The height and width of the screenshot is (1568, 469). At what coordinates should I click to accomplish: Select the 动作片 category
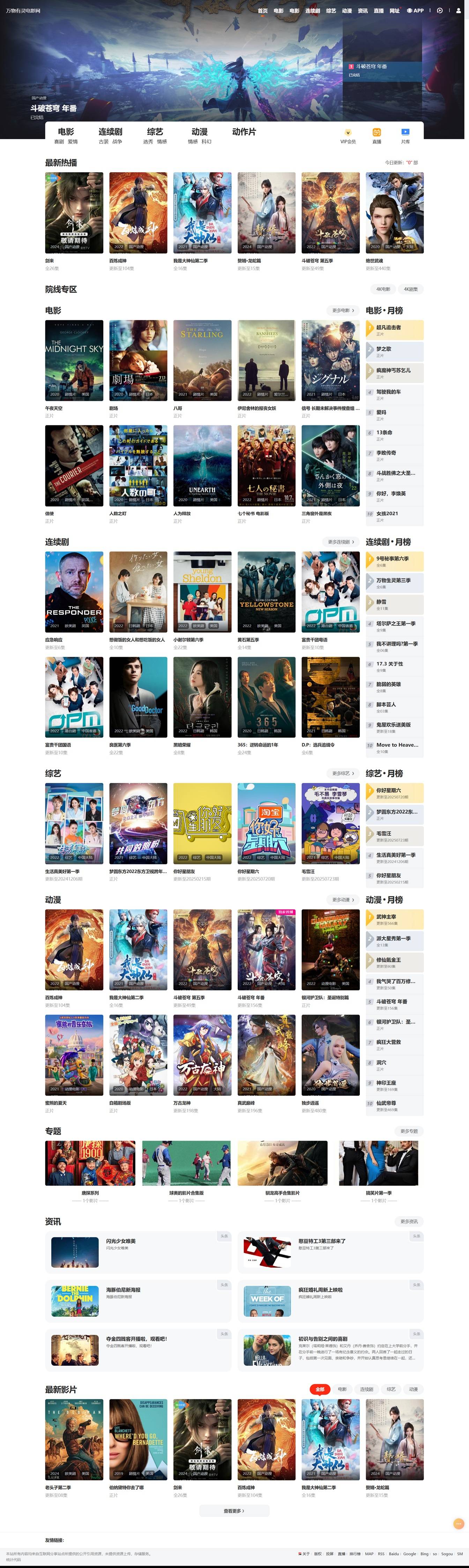tap(244, 131)
